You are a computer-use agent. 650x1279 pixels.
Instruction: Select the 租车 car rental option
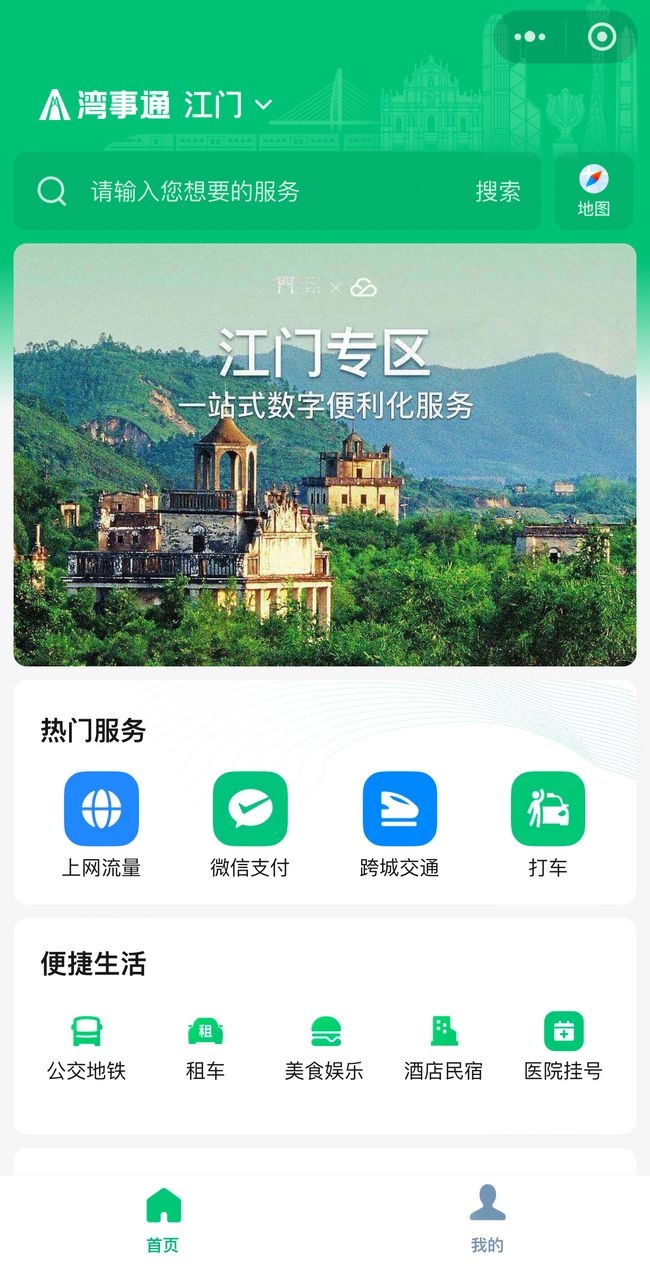click(206, 1046)
